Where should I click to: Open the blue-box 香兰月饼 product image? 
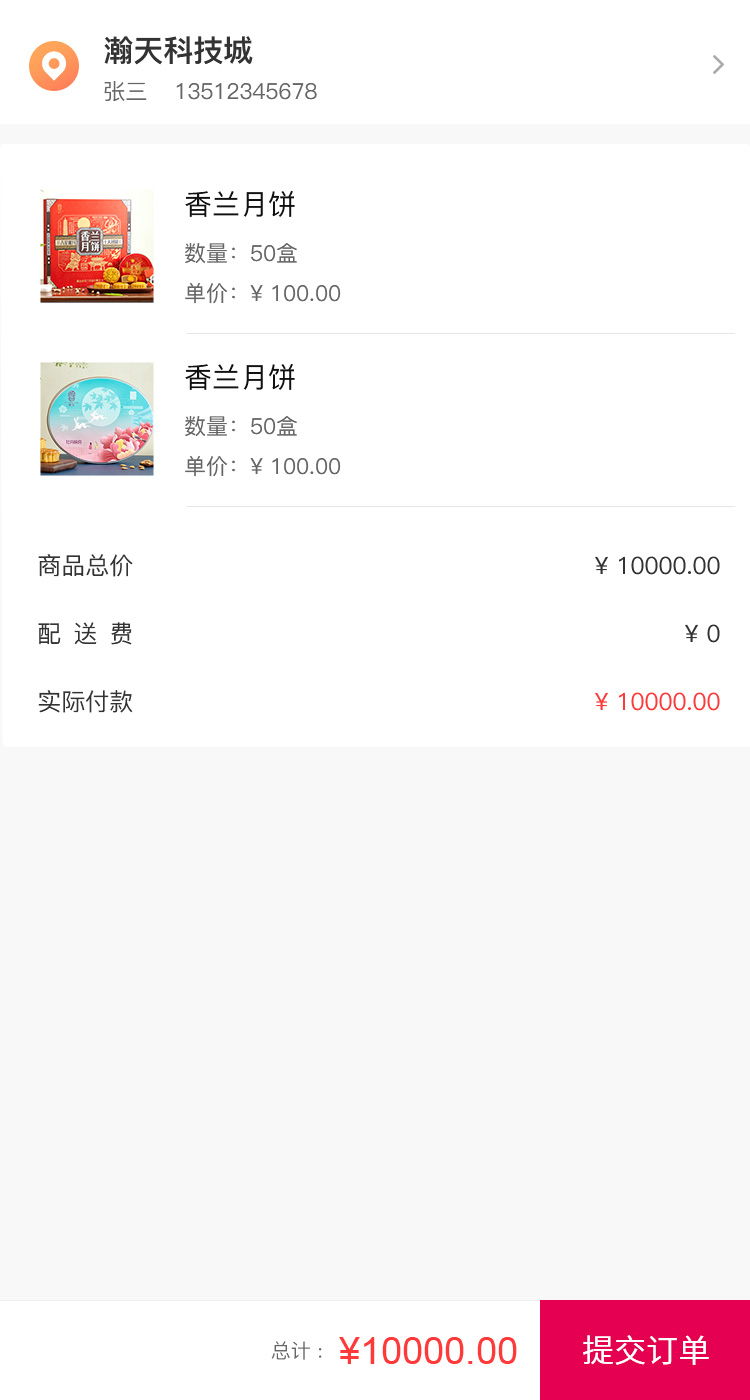(97, 419)
